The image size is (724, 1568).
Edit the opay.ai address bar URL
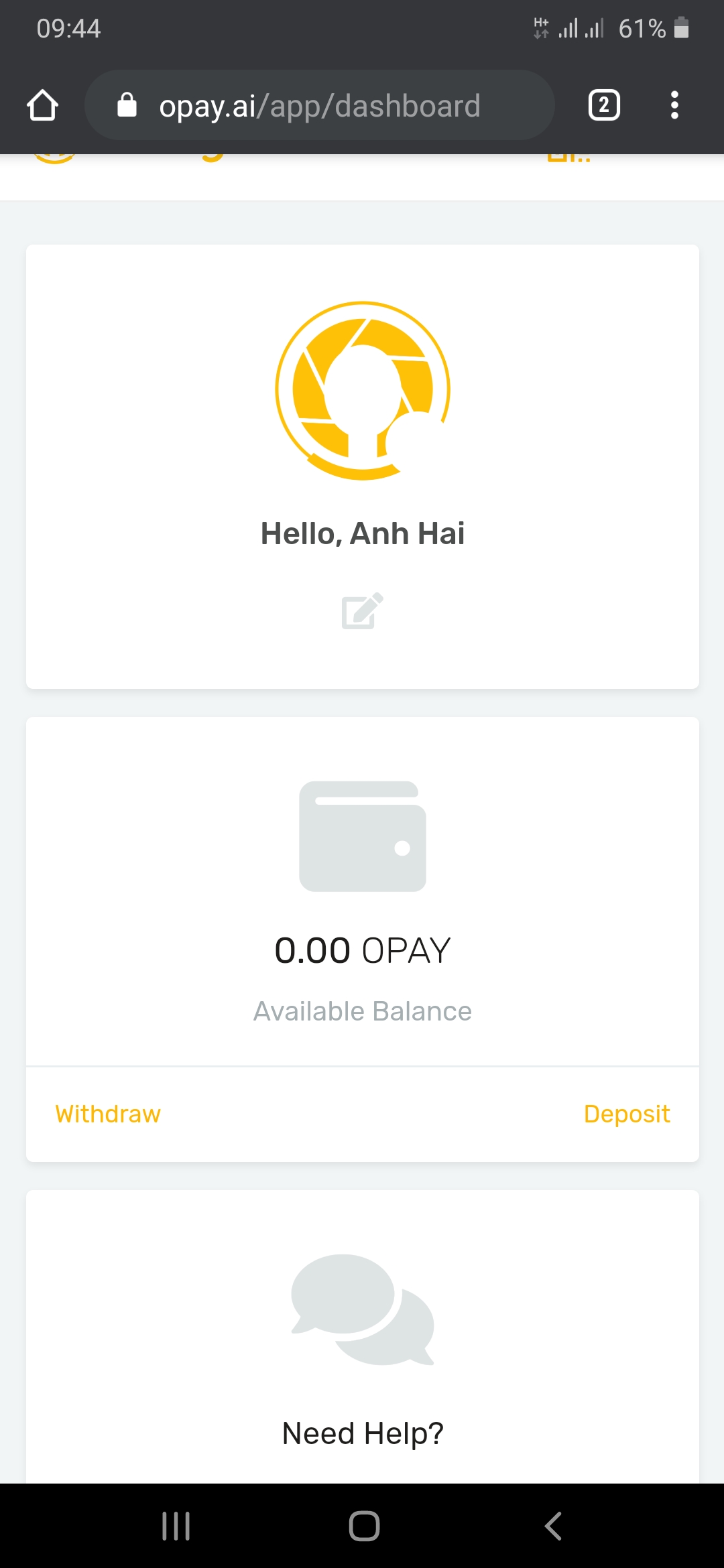(319, 106)
